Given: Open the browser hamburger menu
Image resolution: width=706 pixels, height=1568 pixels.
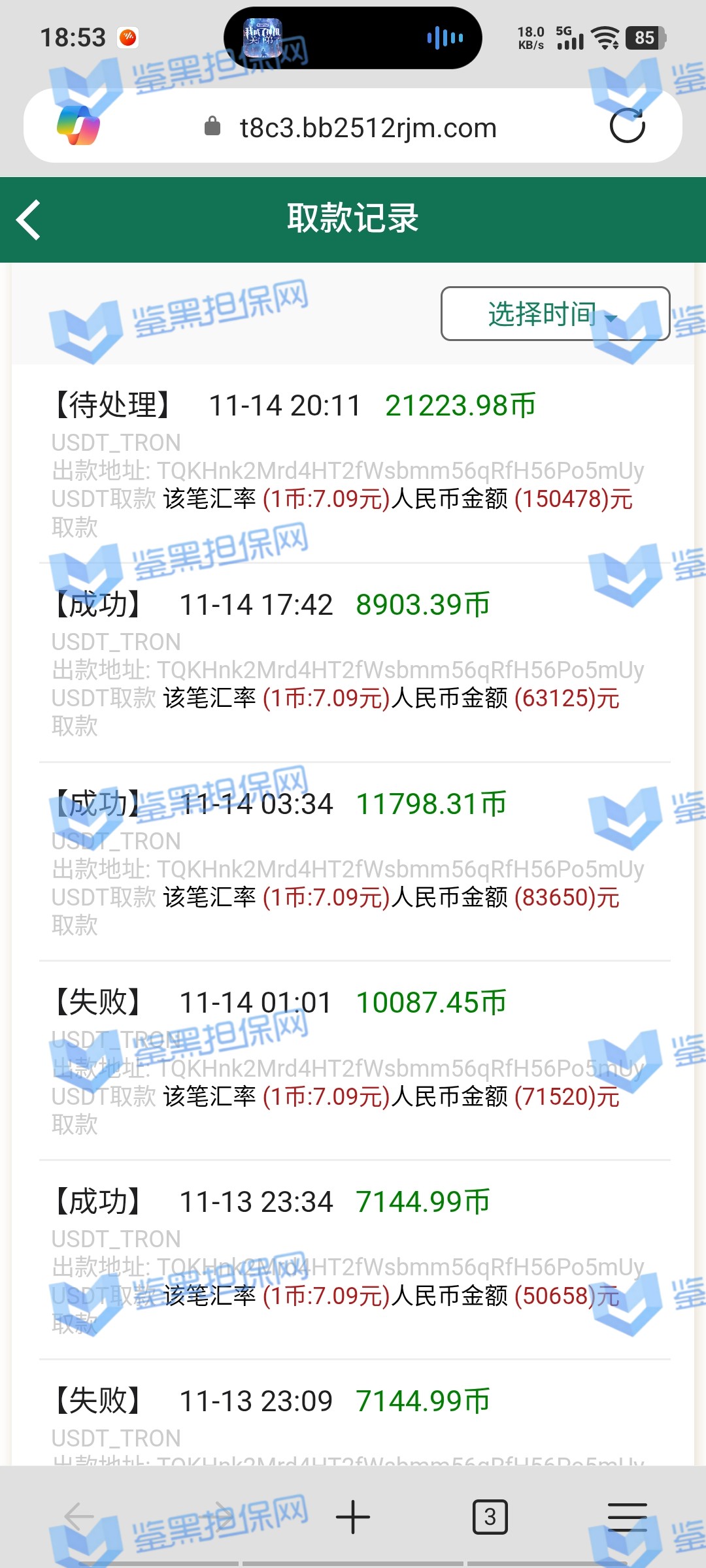Looking at the screenshot, I should pyautogui.click(x=627, y=1516).
